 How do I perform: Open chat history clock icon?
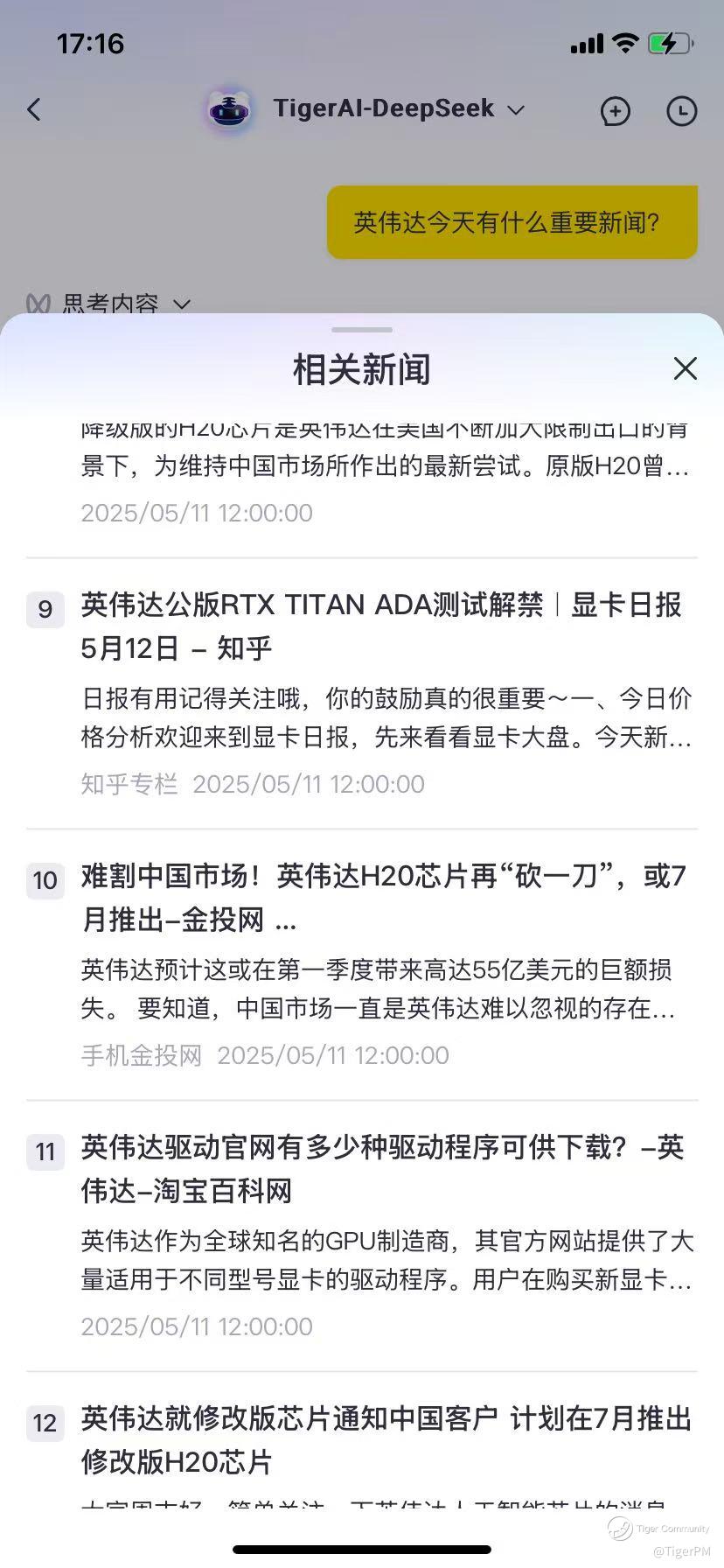tap(681, 111)
